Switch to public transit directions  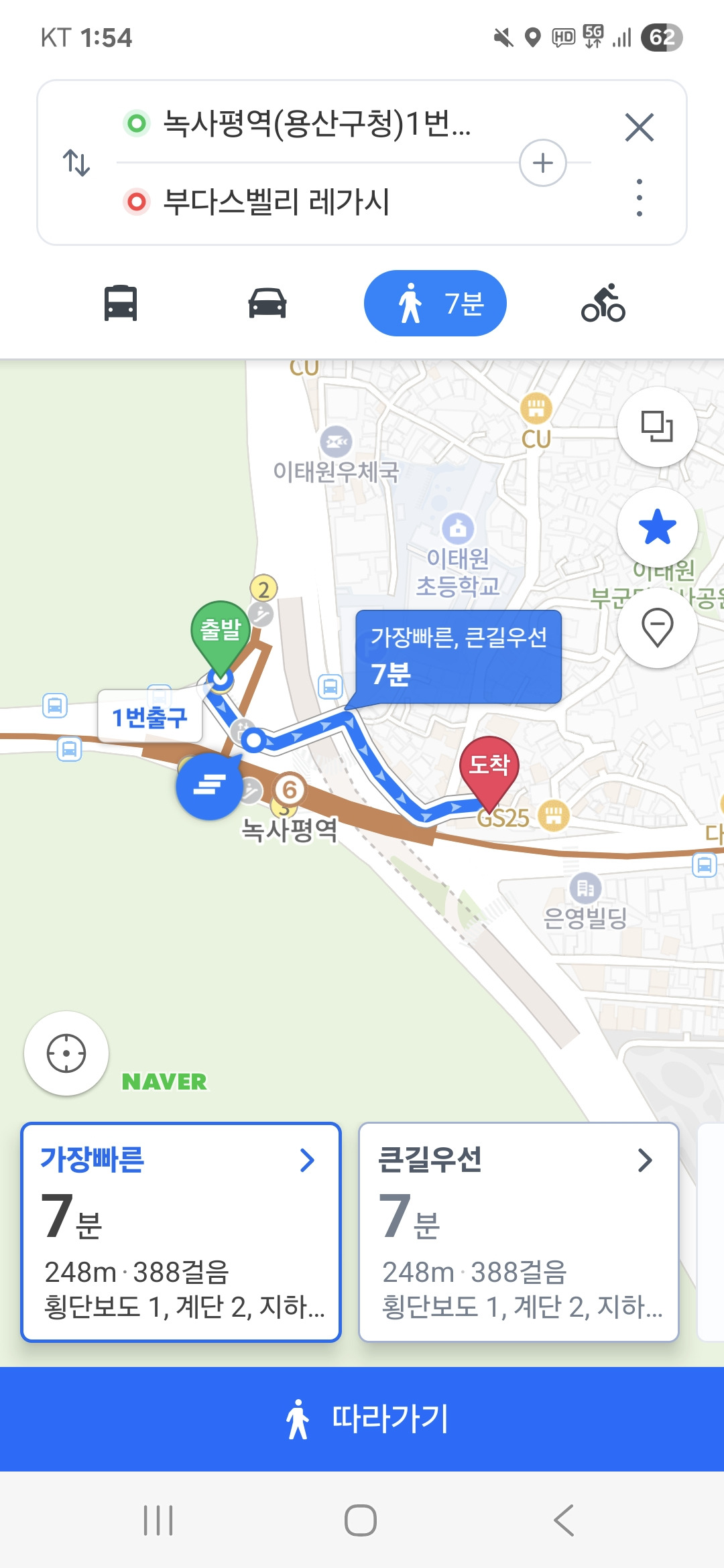click(121, 303)
